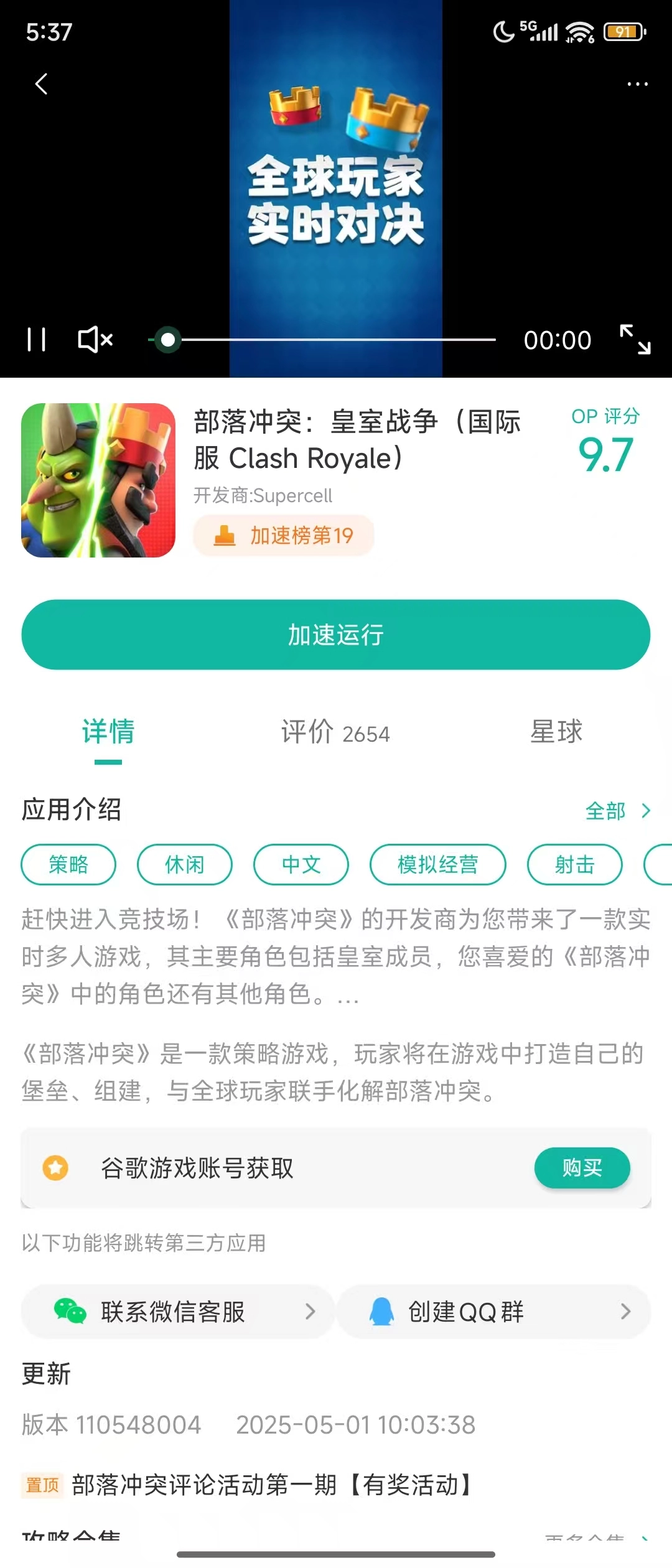This screenshot has height=1568, width=672.
Task: Toggle the 模拟经营 tag
Action: 437,864
